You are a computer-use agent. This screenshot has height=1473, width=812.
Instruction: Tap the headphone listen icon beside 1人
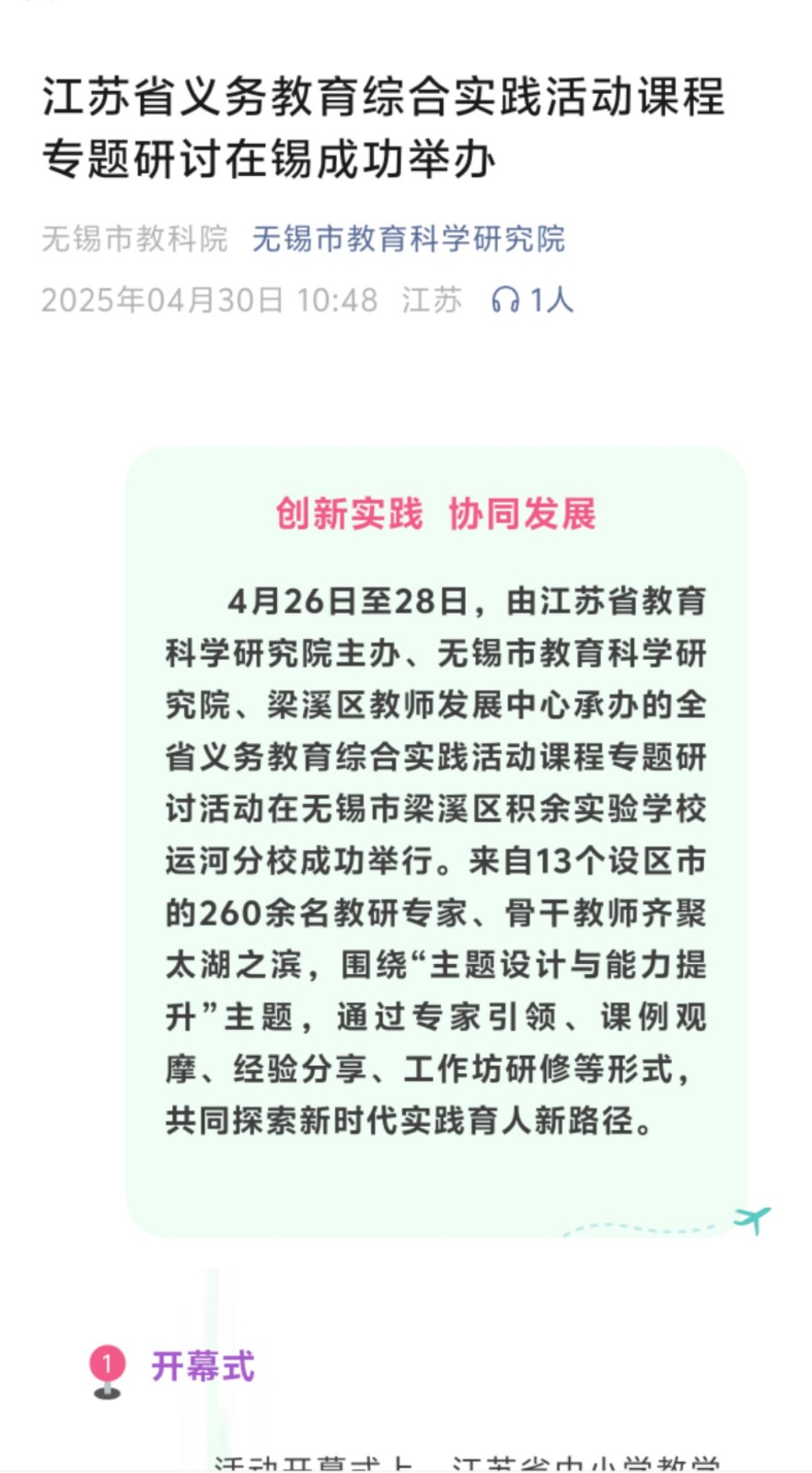tap(505, 300)
